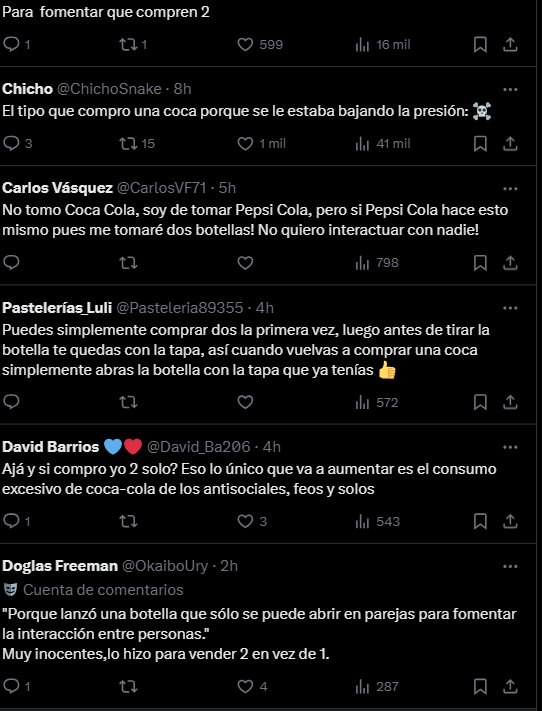The height and width of the screenshot is (711, 542).
Task: Open Chicho's profile
Action: click(x=27, y=89)
